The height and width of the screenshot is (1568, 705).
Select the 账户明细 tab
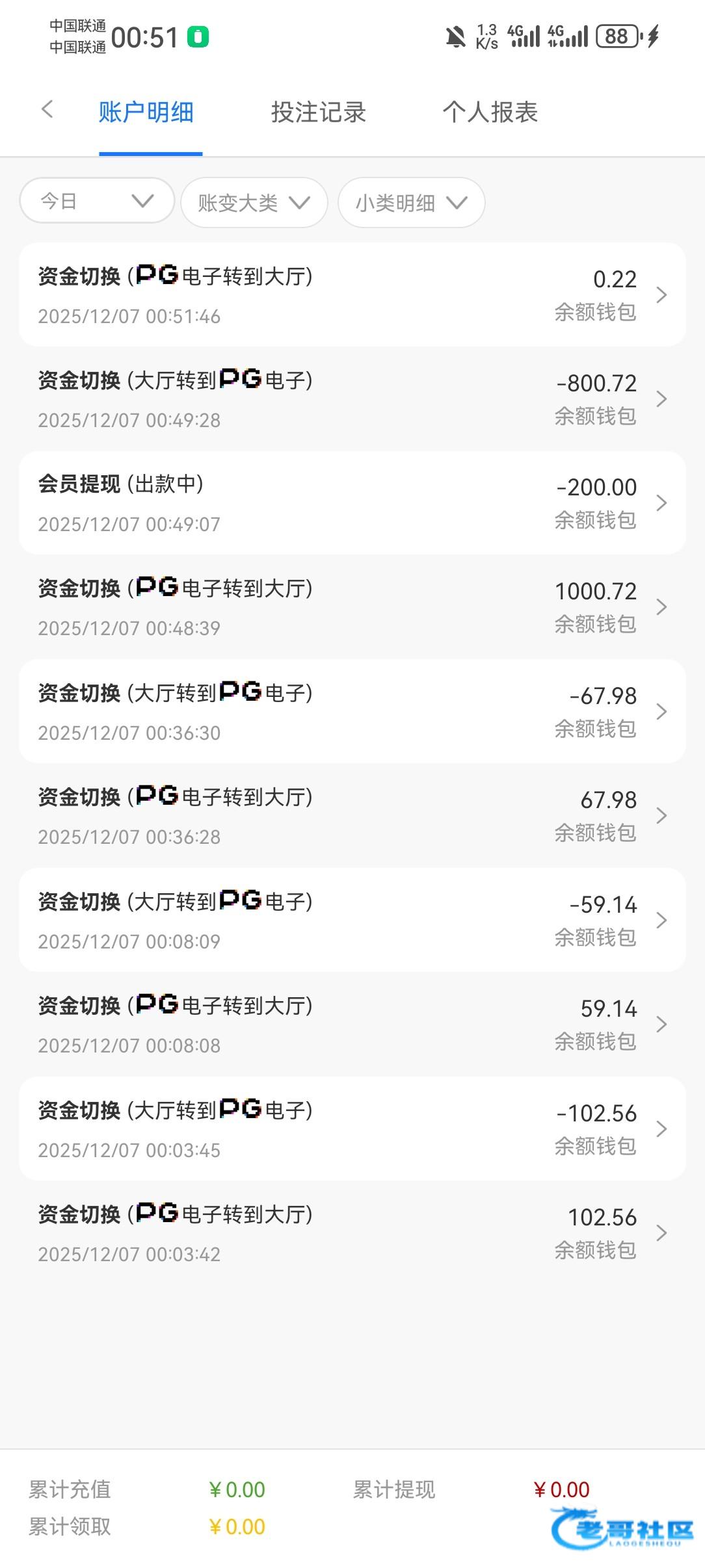click(146, 112)
